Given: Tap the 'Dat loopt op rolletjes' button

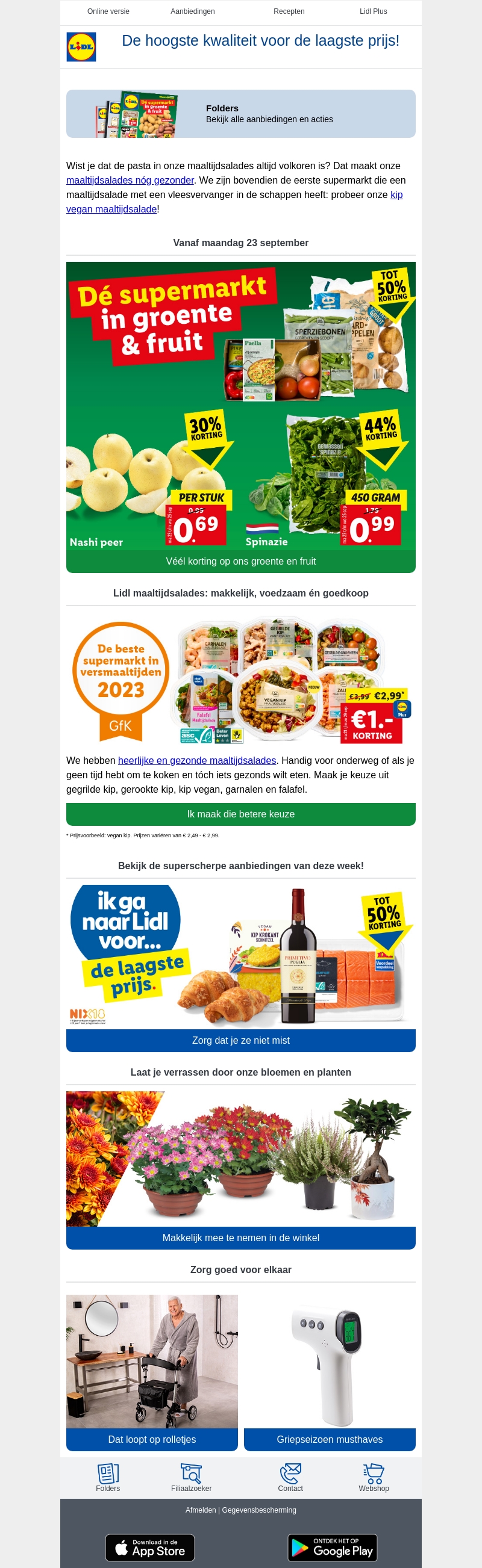Looking at the screenshot, I should tap(152, 1440).
